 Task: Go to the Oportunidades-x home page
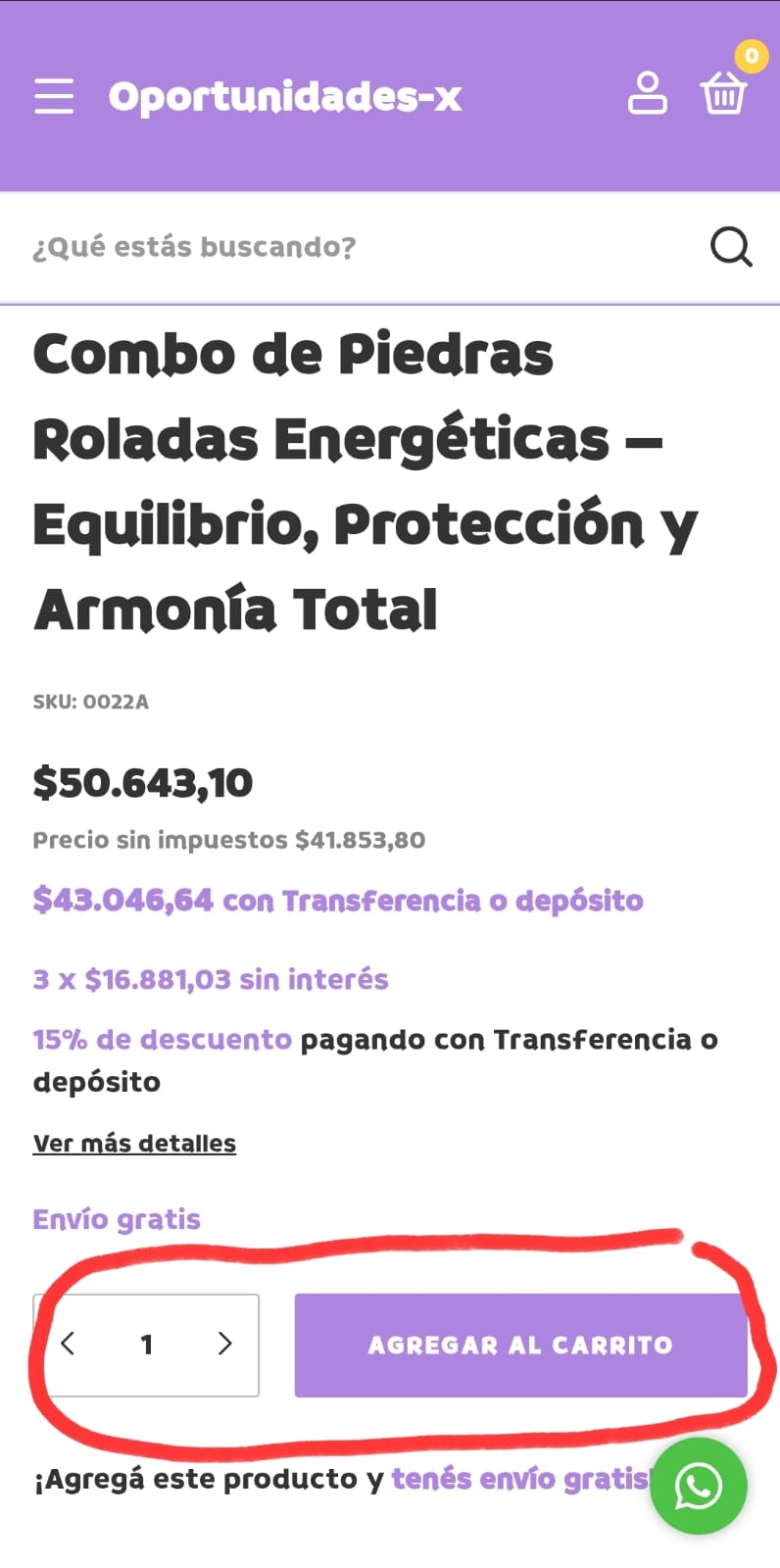[285, 96]
